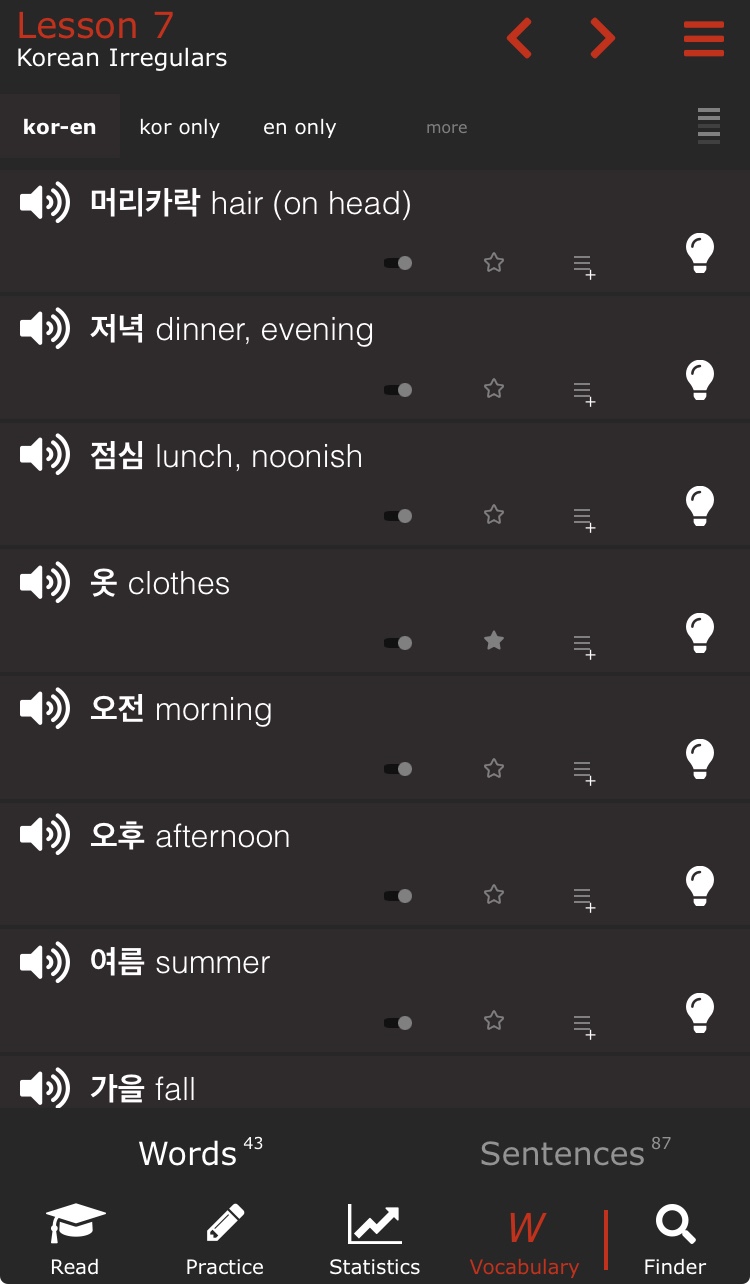Tap the more display options
Image resolution: width=750 pixels, height=1284 pixels.
(447, 127)
